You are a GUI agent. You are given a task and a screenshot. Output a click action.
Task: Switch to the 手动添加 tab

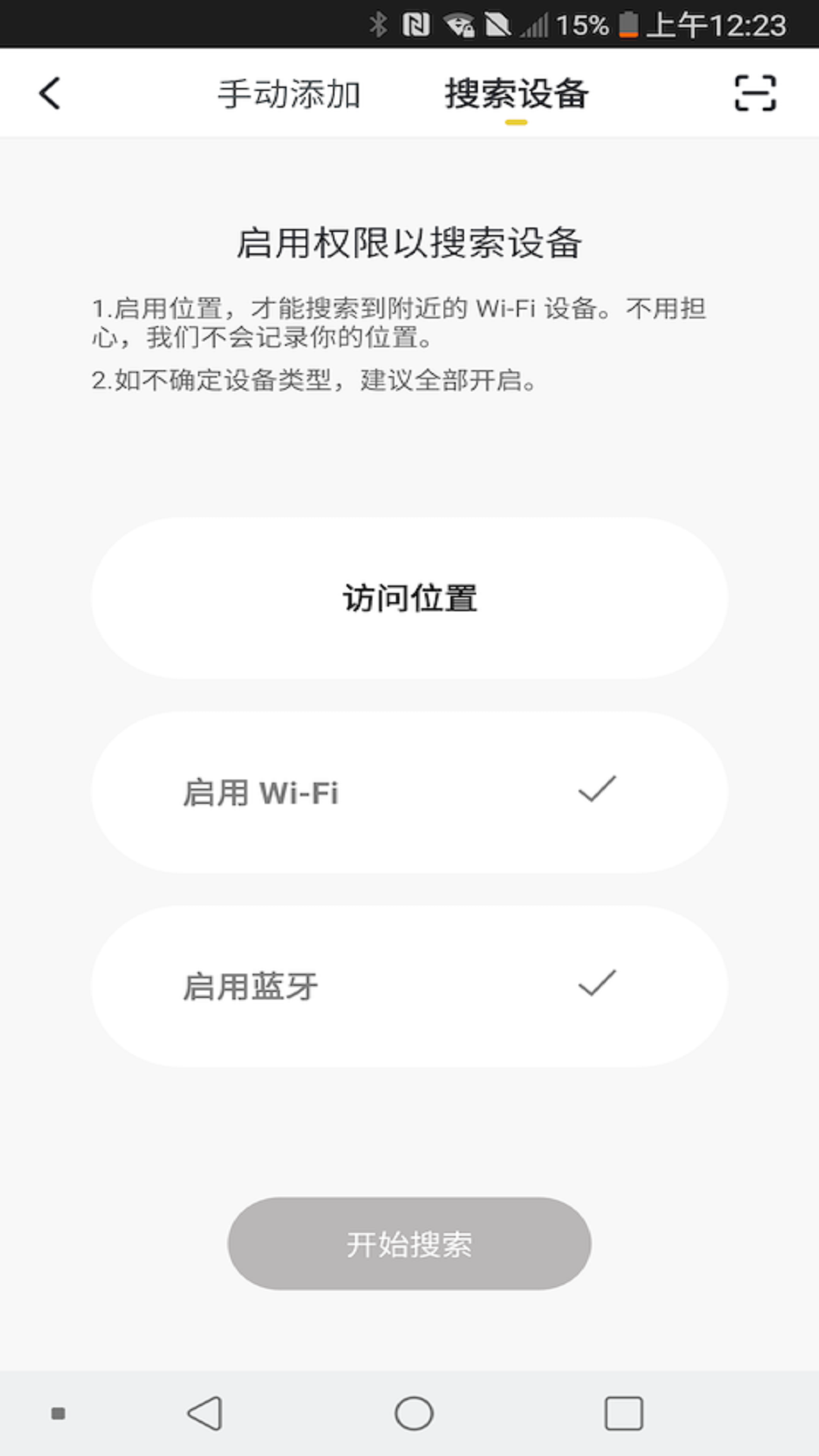[289, 93]
